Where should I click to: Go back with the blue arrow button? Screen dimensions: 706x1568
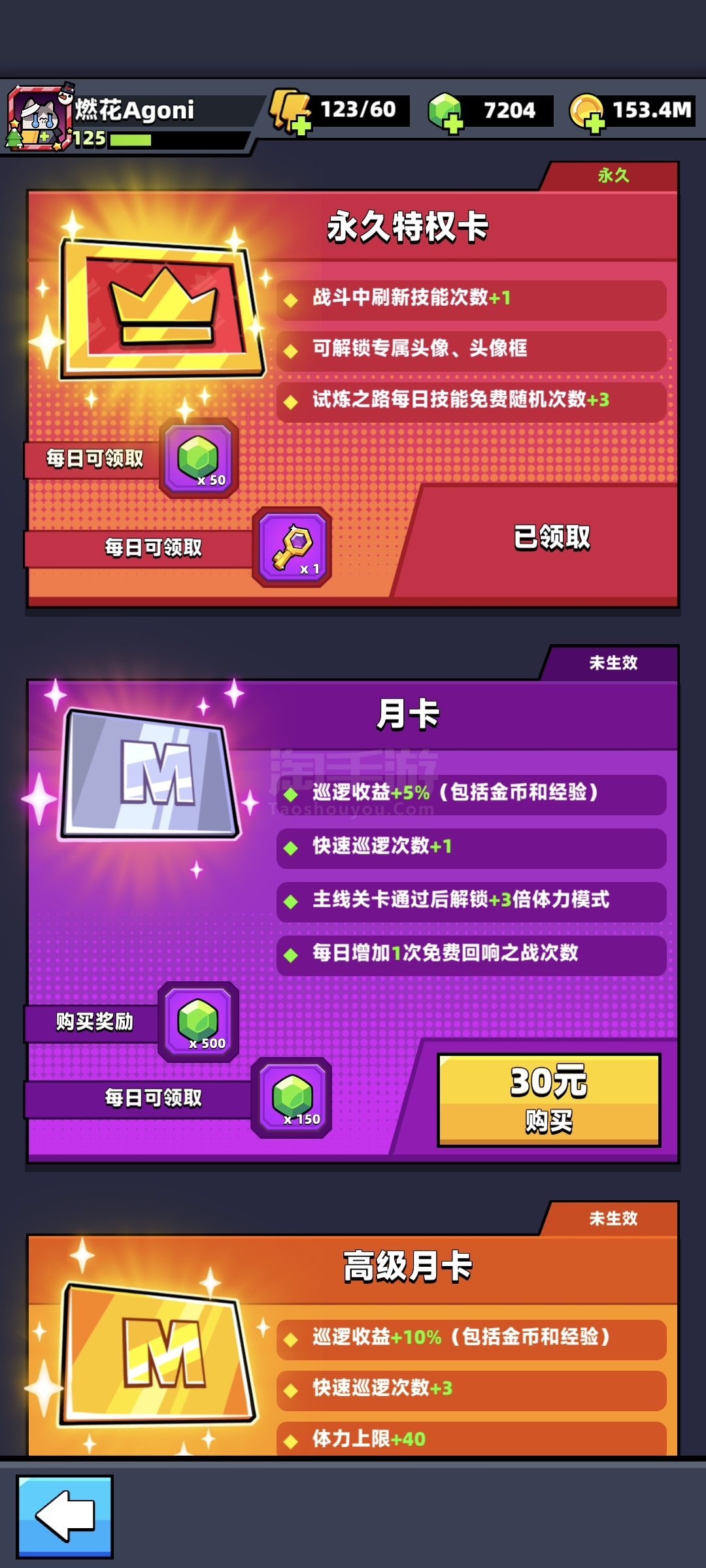[x=65, y=1516]
